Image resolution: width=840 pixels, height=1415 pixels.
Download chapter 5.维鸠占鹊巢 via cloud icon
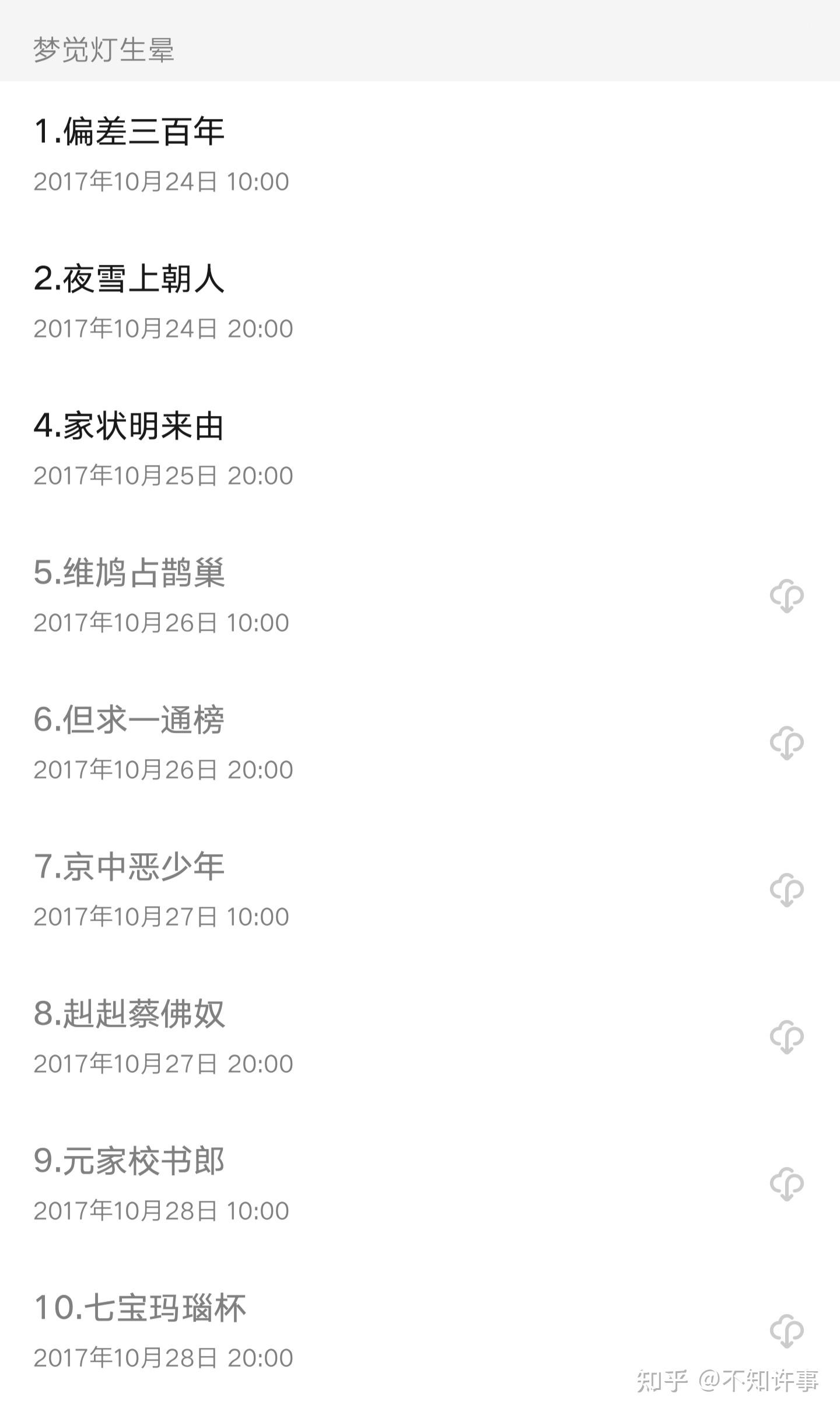[x=787, y=596]
